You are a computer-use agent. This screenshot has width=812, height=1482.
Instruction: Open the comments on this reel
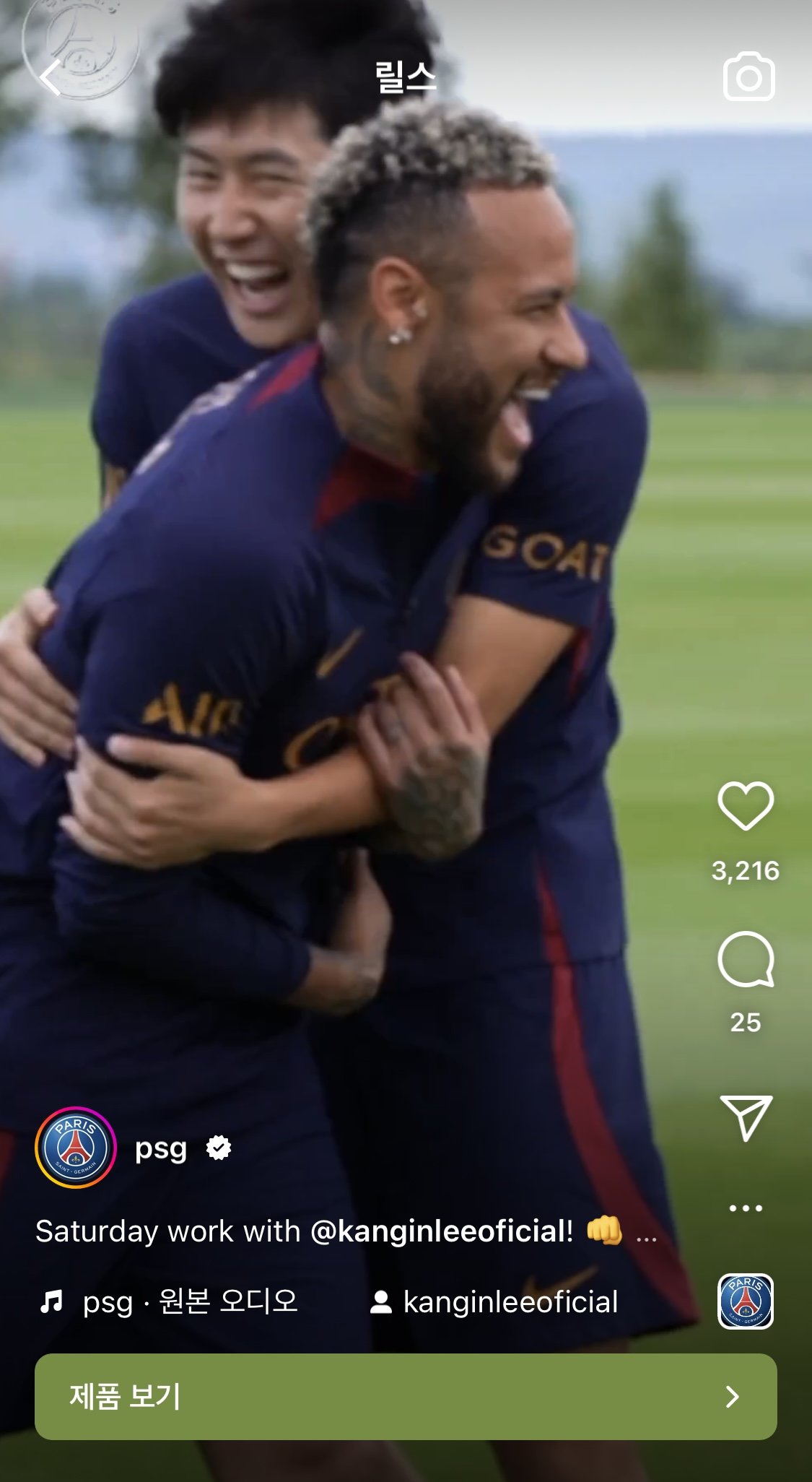(x=746, y=959)
